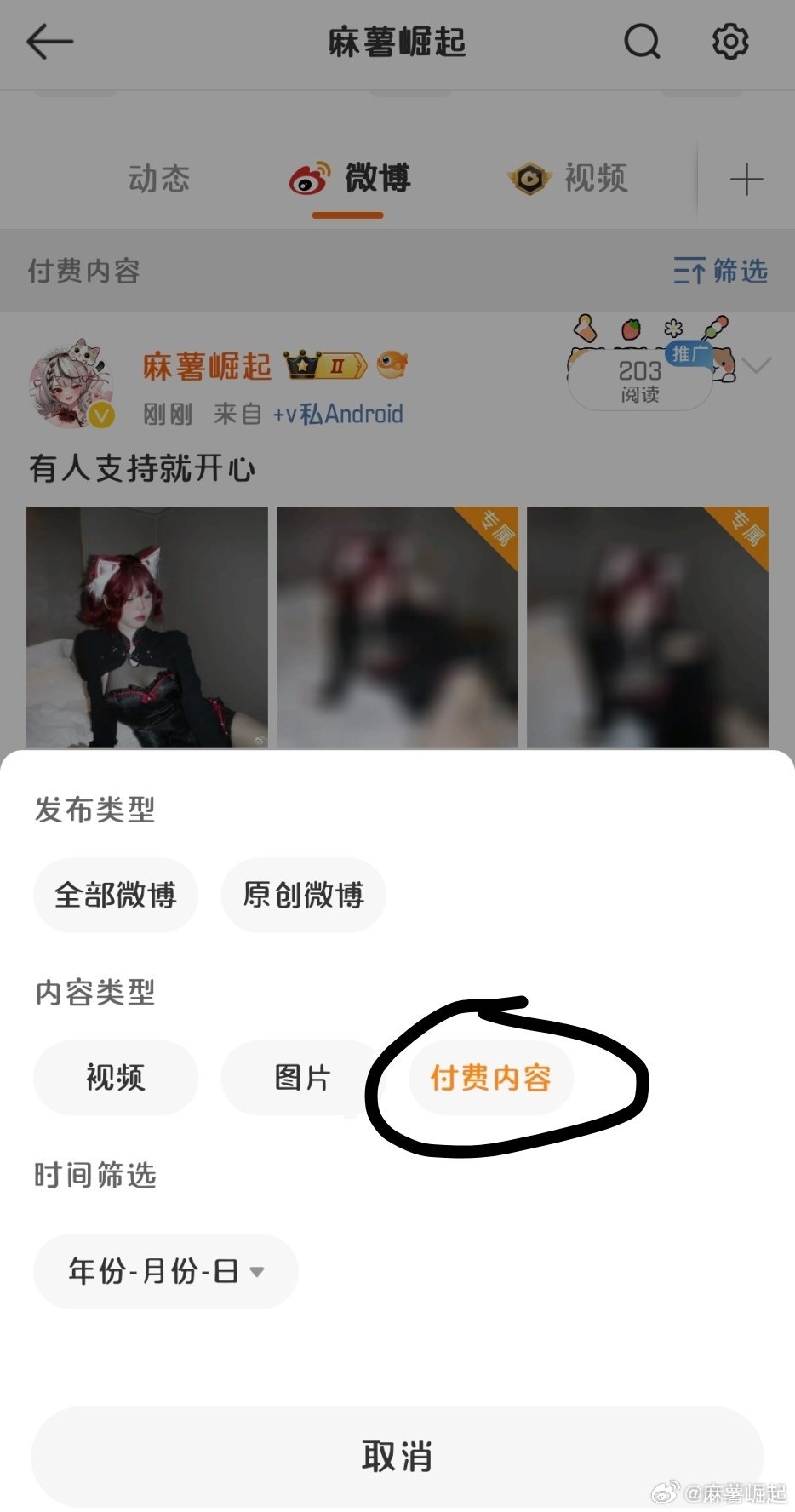Screen dimensions: 795x1512
Task: Filter by 图片 content type
Action: pyautogui.click(x=301, y=1078)
